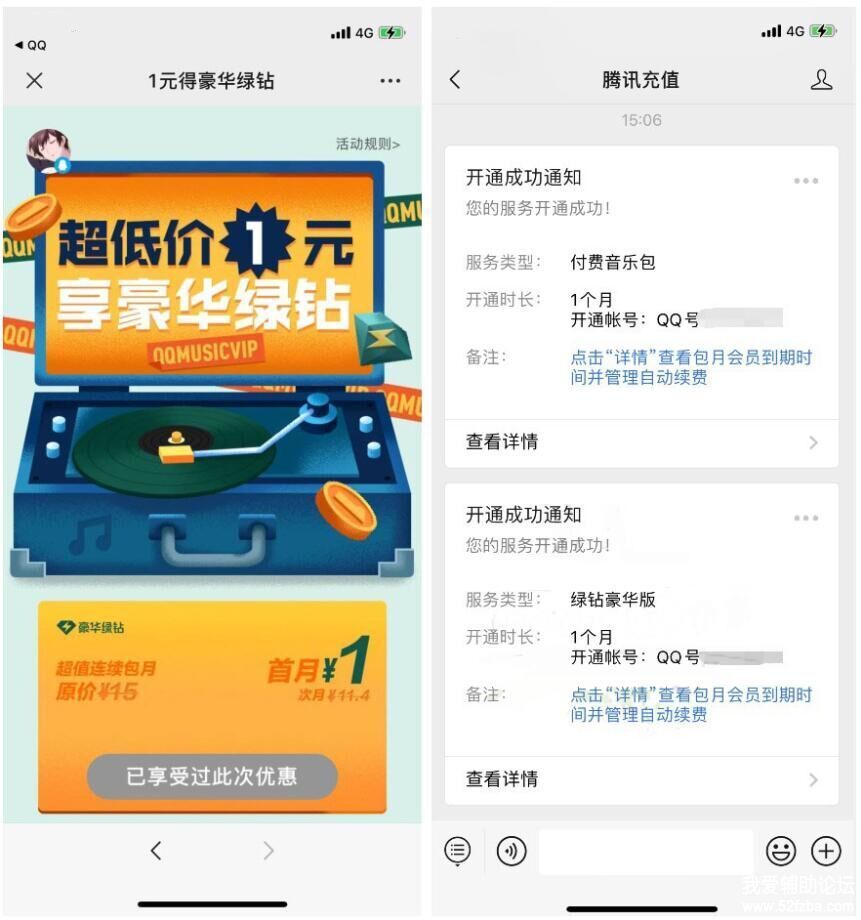861x920 pixels.
Task: Open the 腾讯充值 account profile icon
Action: click(821, 80)
